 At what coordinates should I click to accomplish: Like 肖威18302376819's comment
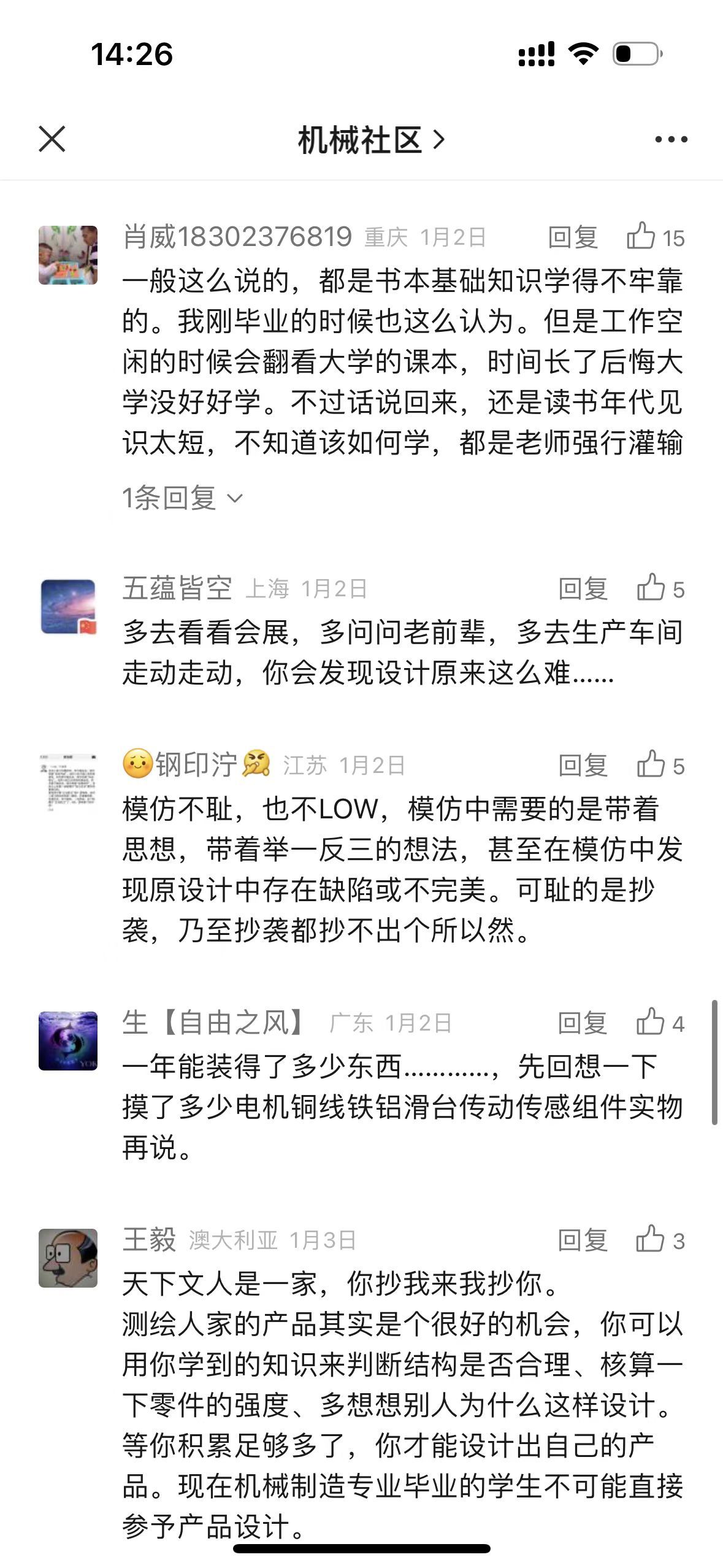[641, 236]
